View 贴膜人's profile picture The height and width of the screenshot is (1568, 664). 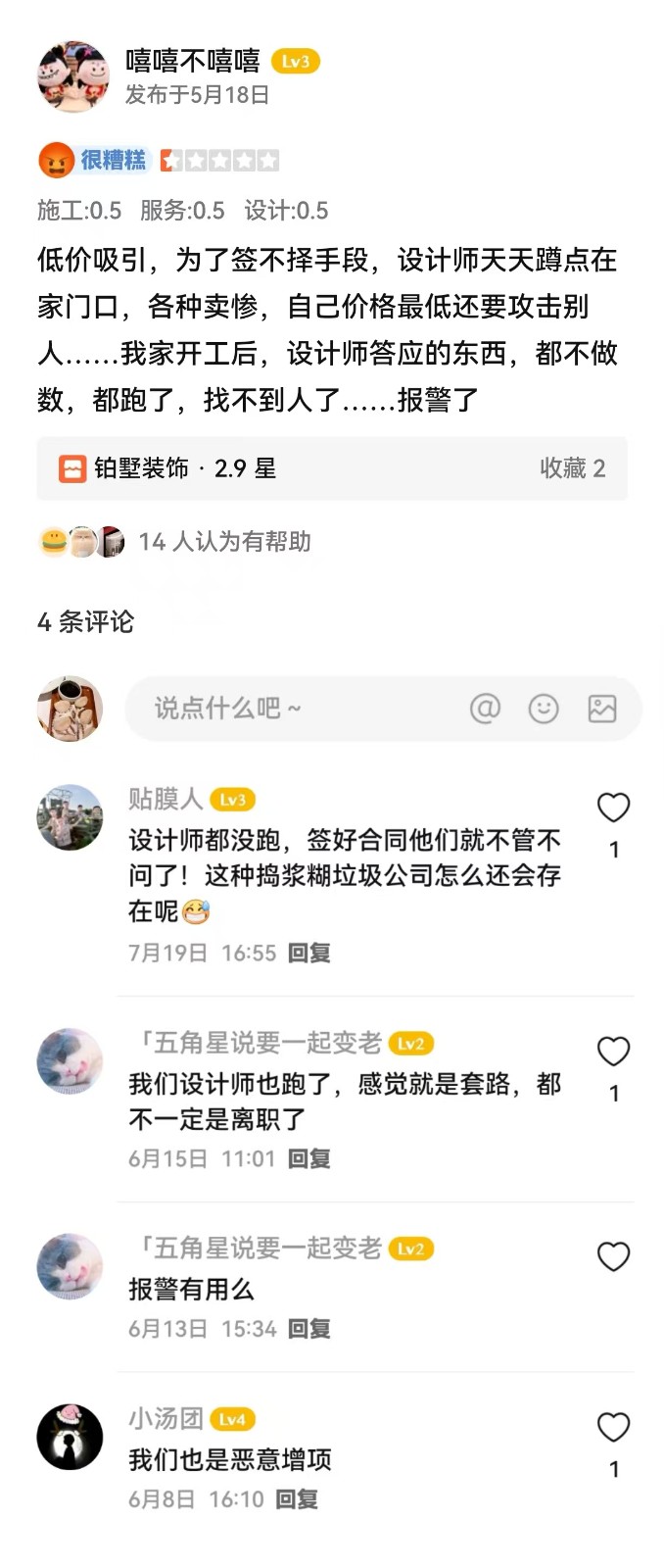70,817
